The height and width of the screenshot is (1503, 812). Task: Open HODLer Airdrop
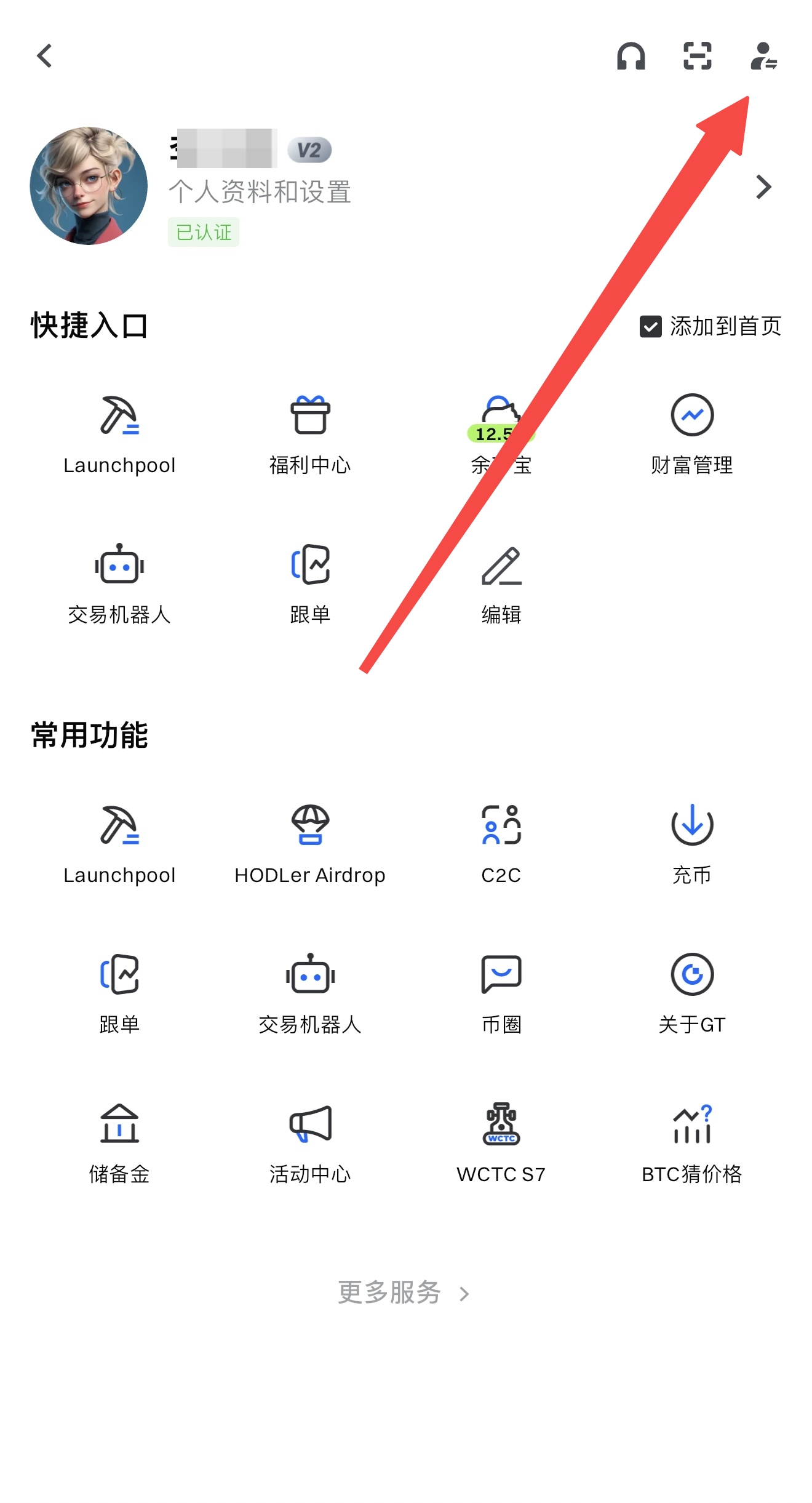[x=310, y=844]
